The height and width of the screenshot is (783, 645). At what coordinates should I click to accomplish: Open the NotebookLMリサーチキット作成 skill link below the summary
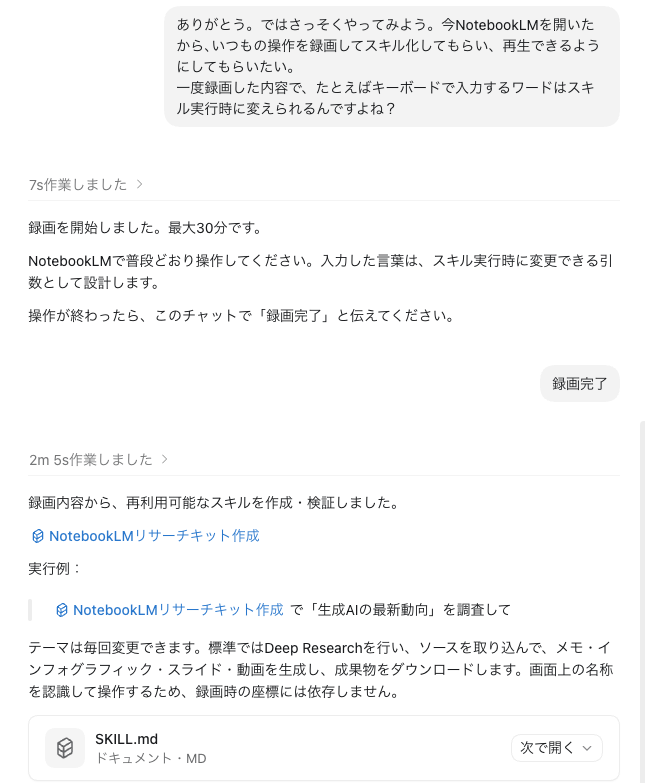[146, 536]
